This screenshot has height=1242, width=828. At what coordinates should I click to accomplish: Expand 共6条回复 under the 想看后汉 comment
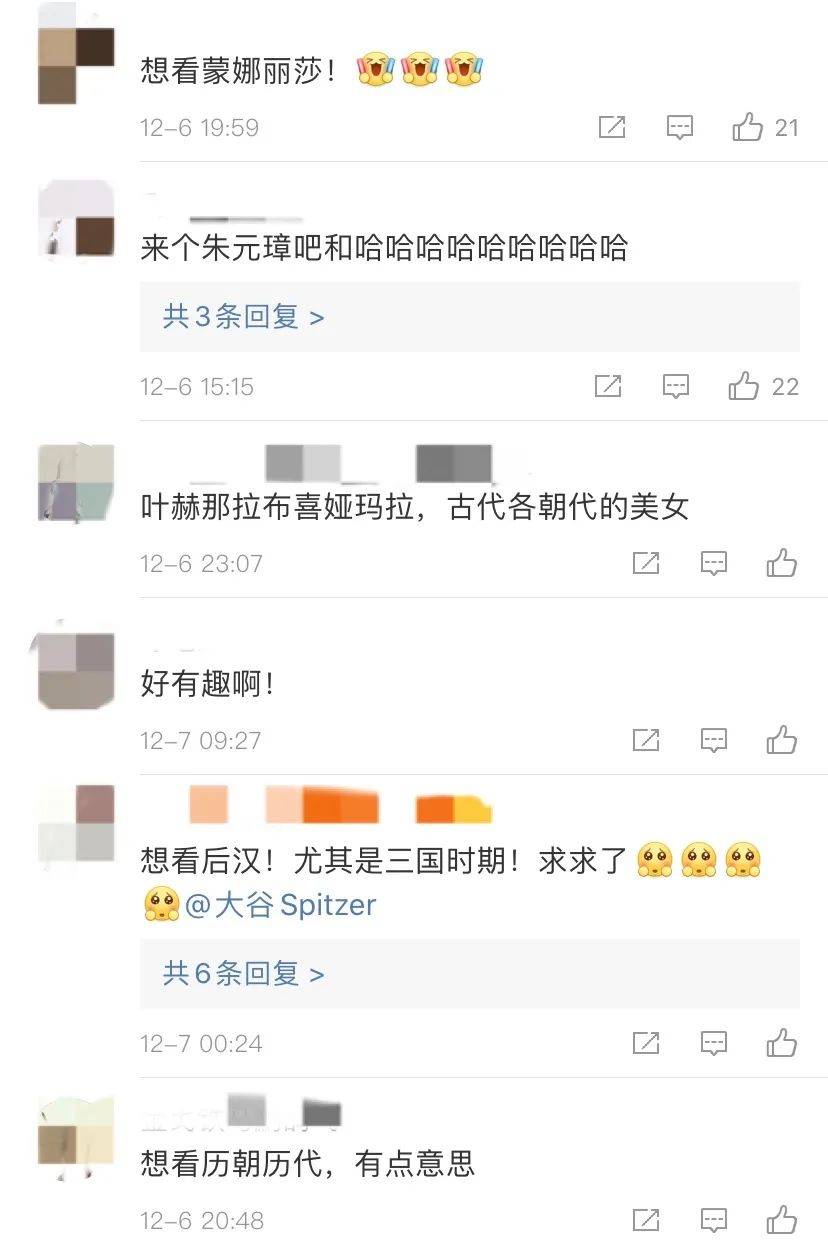tap(244, 973)
